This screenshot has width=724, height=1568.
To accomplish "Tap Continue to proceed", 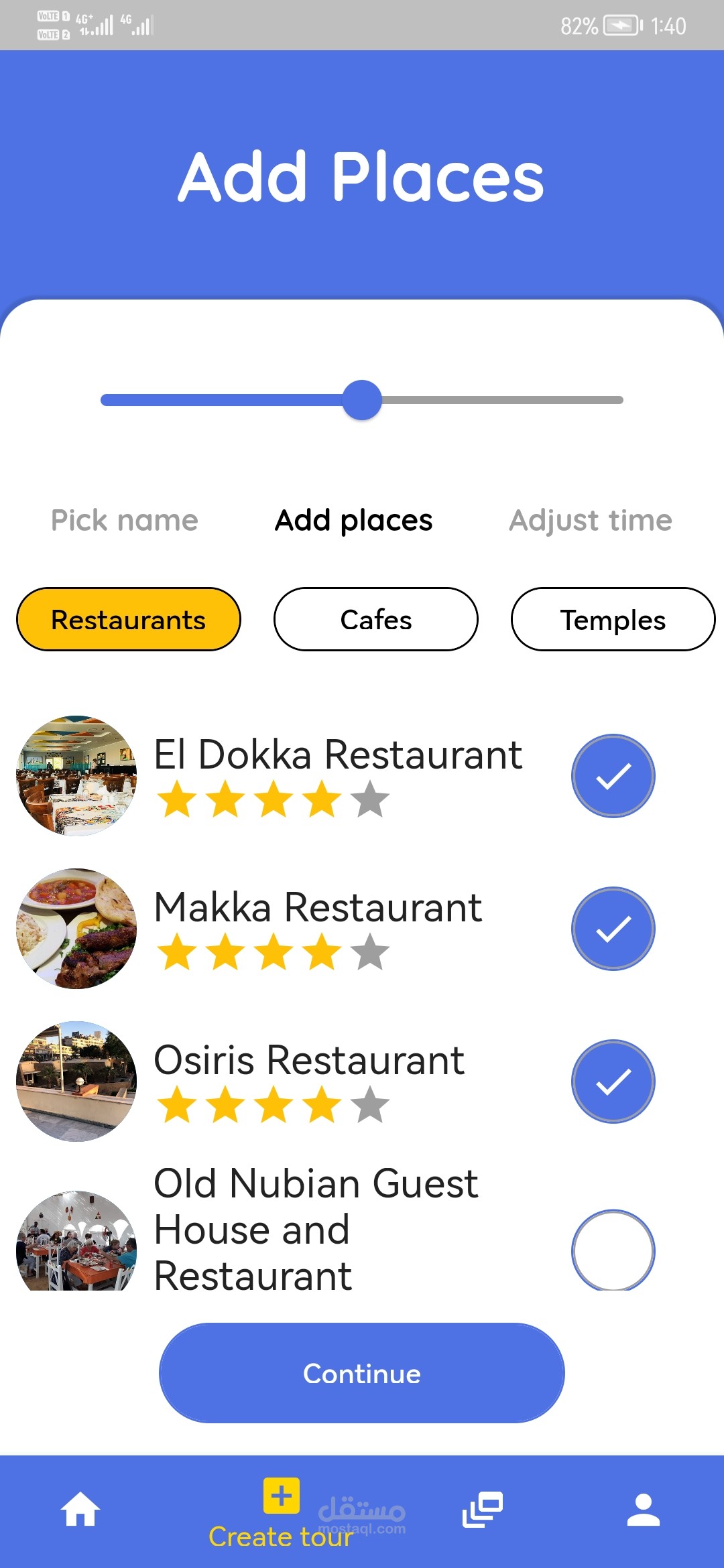I will tap(362, 1374).
